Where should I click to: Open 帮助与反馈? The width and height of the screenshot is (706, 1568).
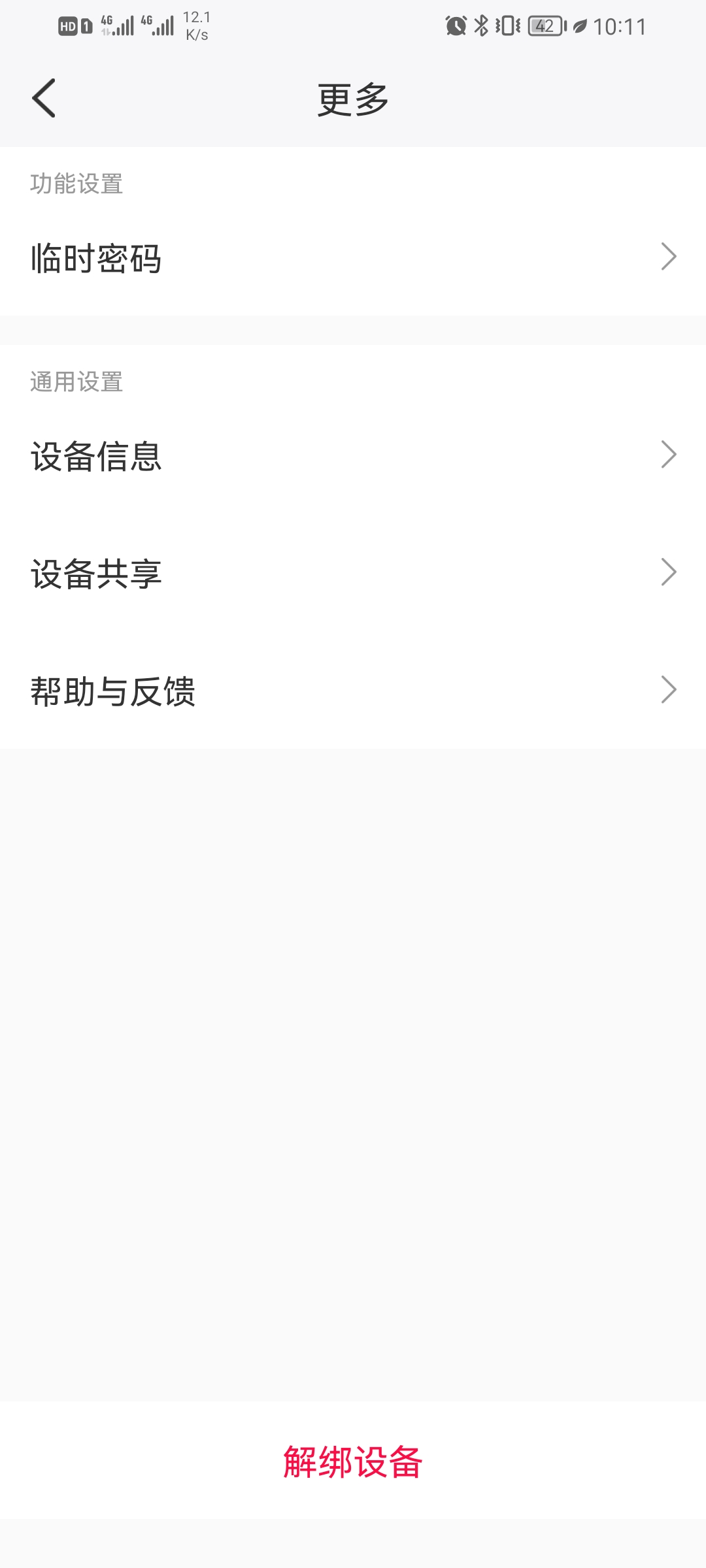pyautogui.click(x=353, y=691)
